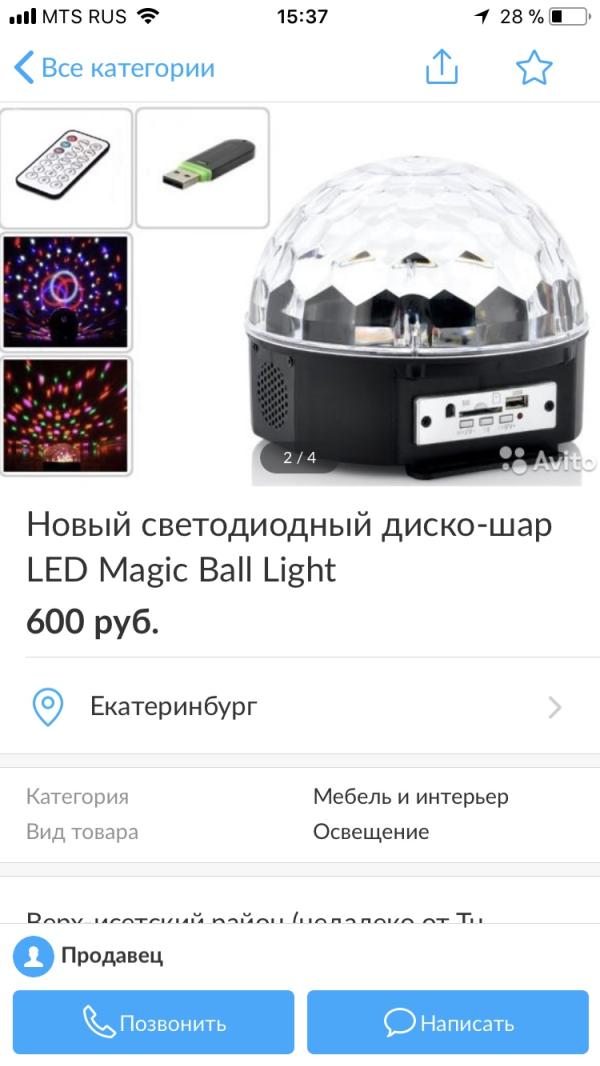View the blue disco lights photo thumbnail
600x1066 pixels.
click(x=66, y=292)
